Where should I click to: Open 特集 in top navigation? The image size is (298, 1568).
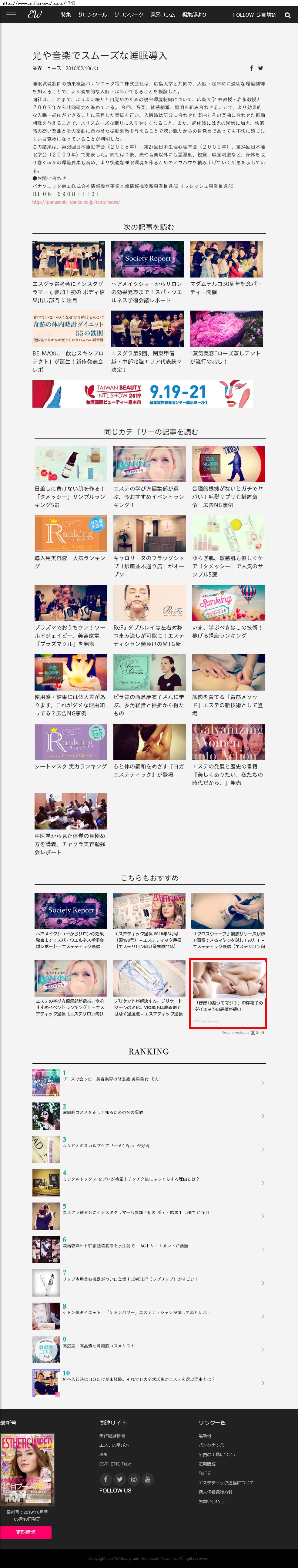click(x=66, y=15)
